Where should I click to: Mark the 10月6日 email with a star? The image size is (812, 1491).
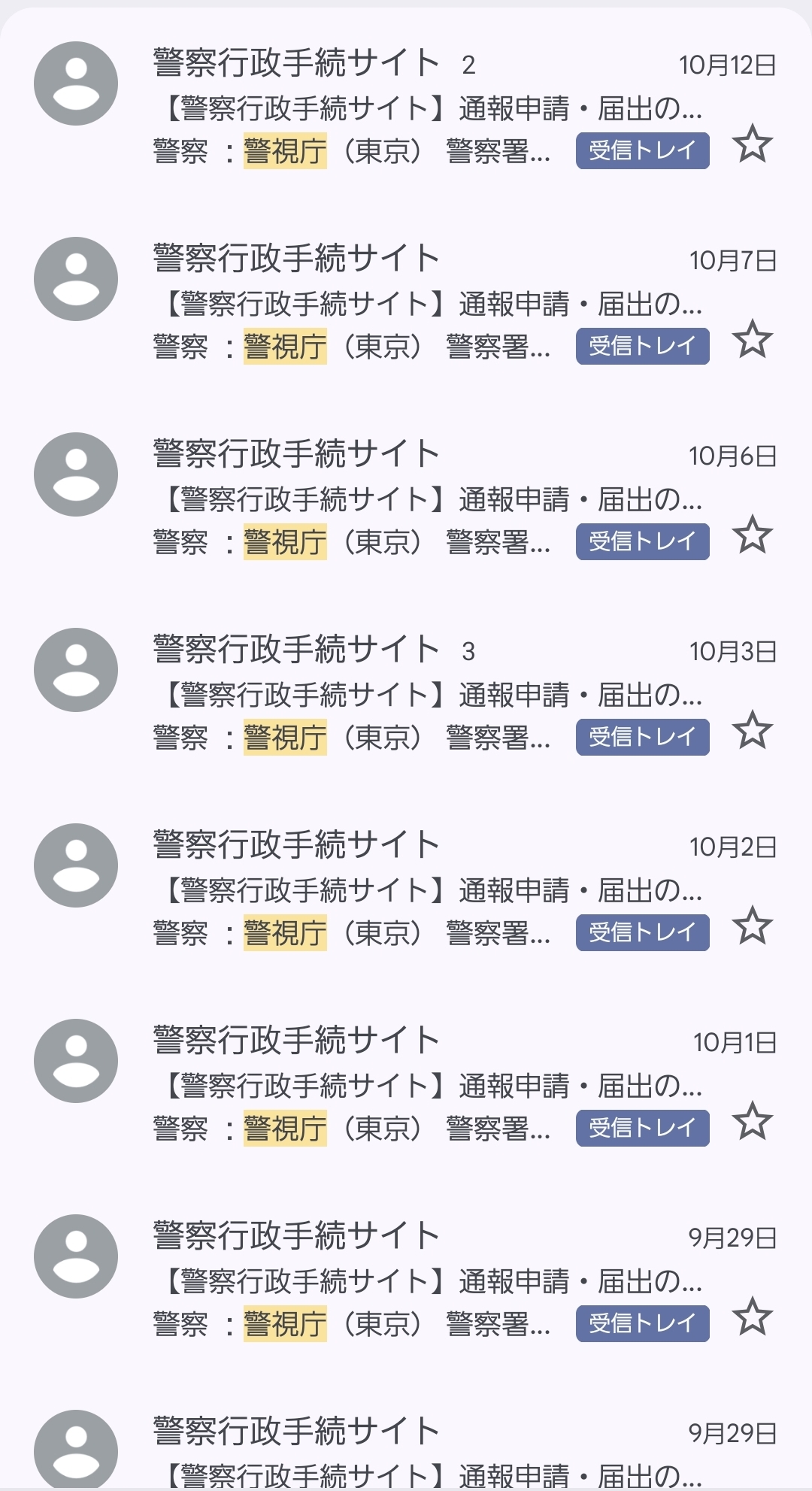point(752,535)
